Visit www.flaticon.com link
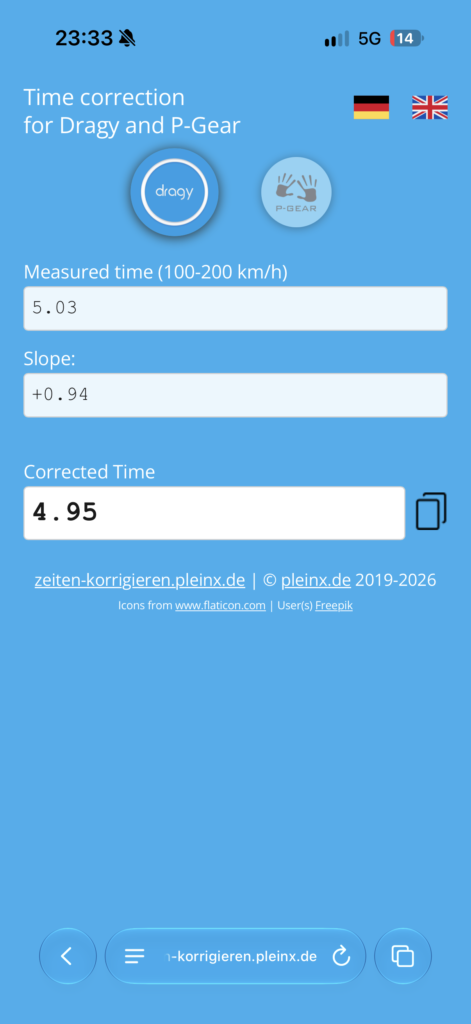The width and height of the screenshot is (471, 1024). coord(220,605)
